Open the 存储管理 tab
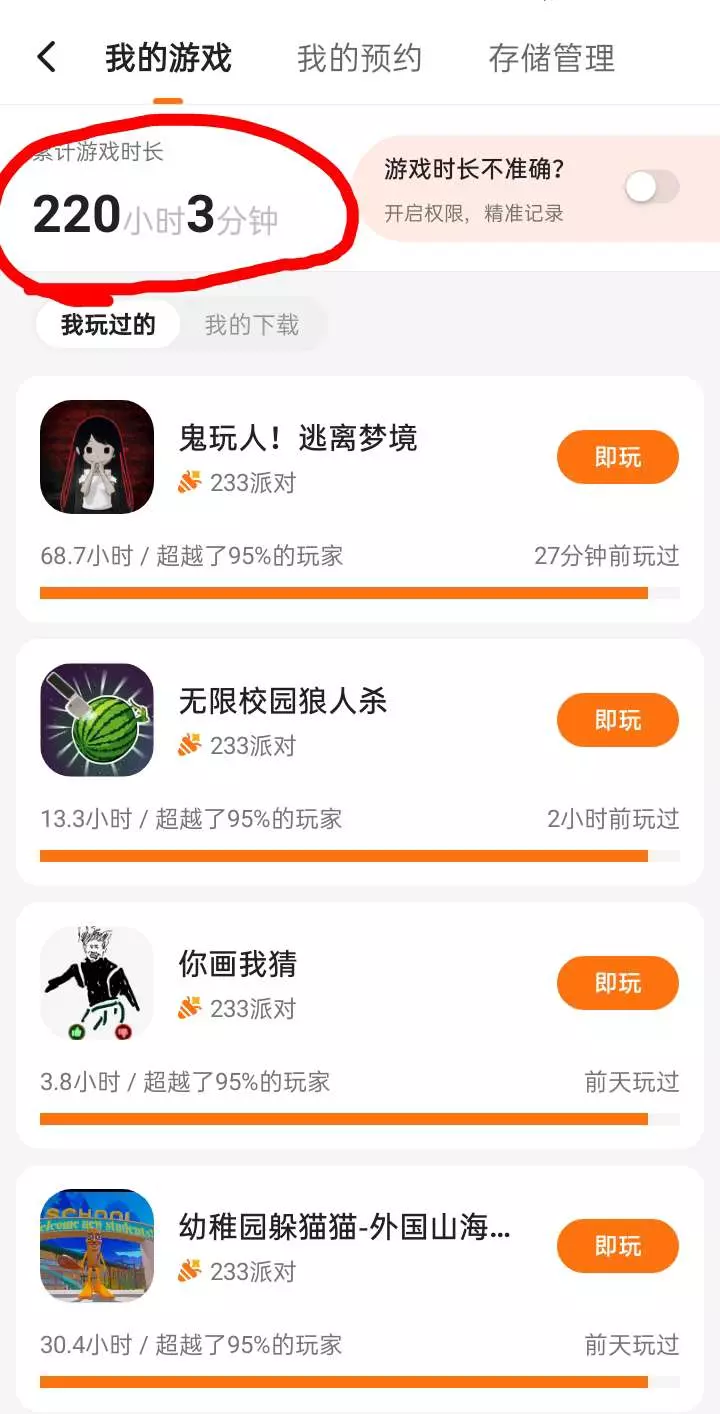720x1414 pixels. pyautogui.click(x=551, y=58)
